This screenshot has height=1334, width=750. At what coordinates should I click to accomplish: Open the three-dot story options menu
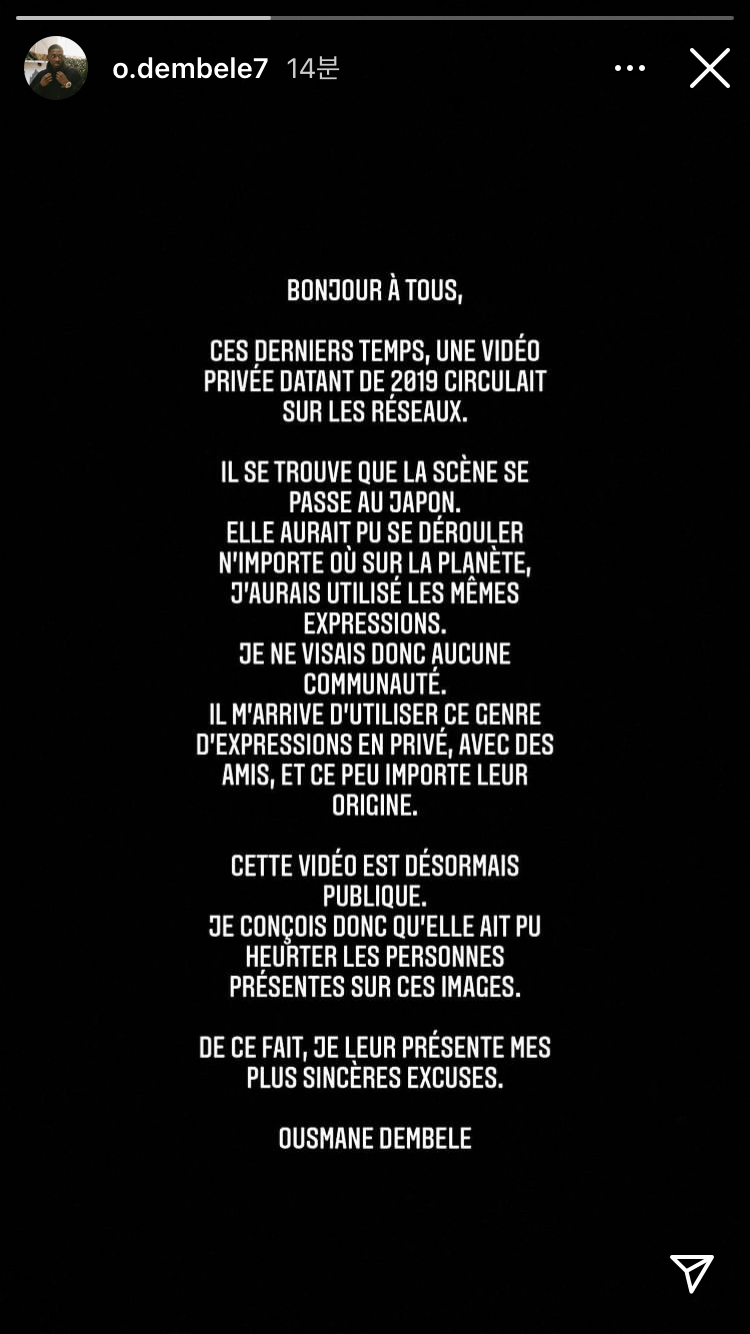click(630, 68)
